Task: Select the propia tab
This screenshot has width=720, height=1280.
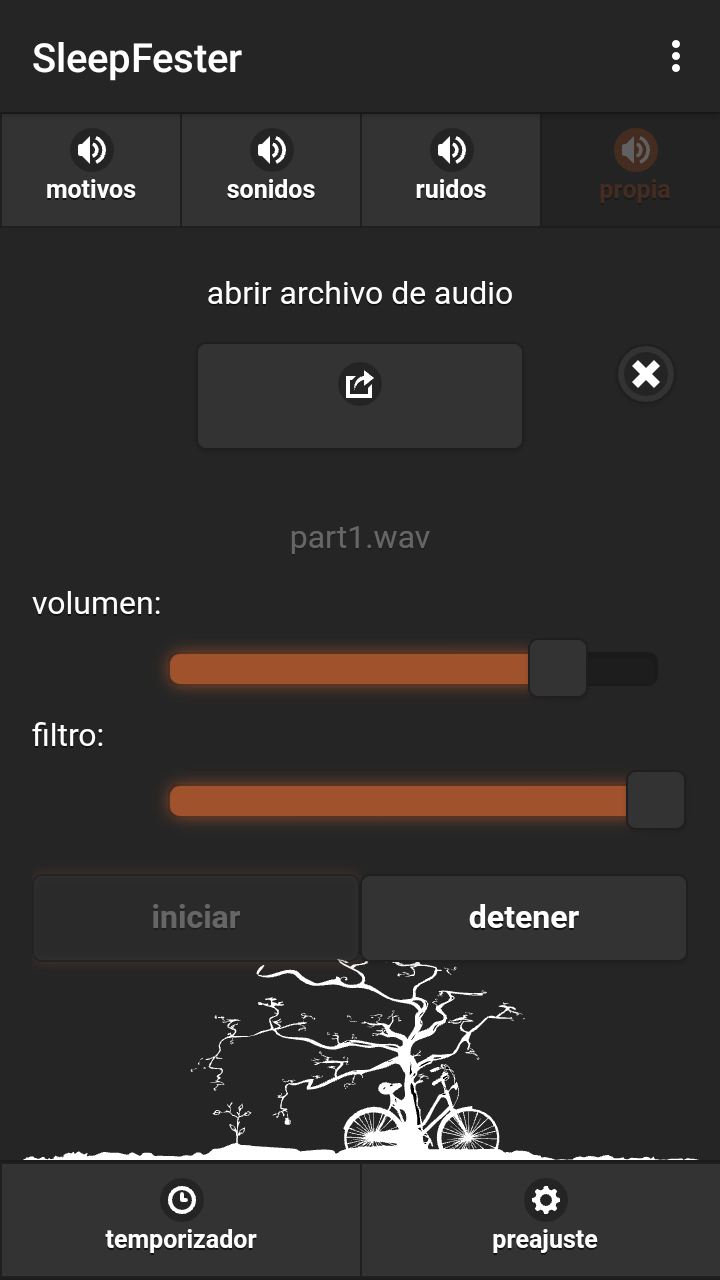Action: pyautogui.click(x=634, y=170)
